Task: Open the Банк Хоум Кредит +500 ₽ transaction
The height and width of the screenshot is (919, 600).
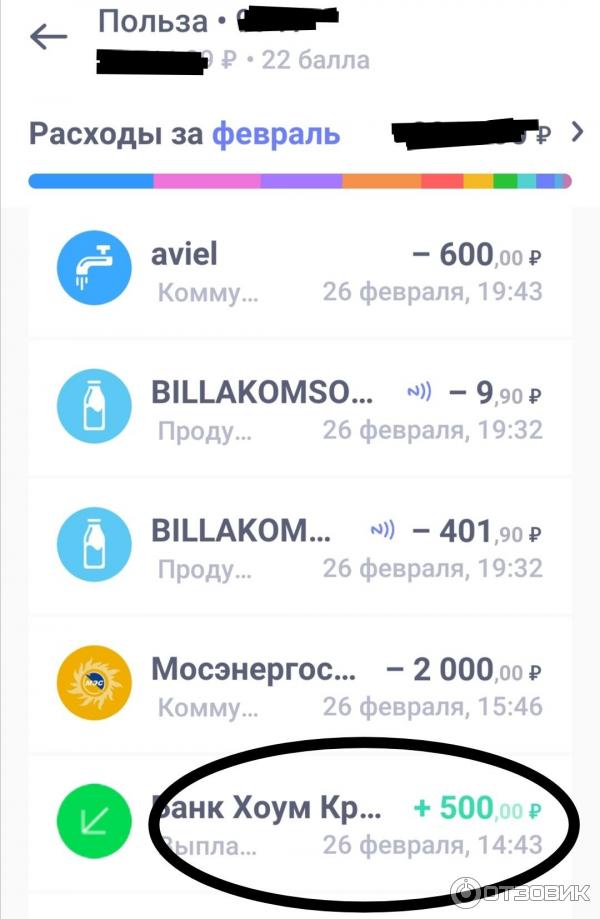Action: pyautogui.click(x=300, y=824)
